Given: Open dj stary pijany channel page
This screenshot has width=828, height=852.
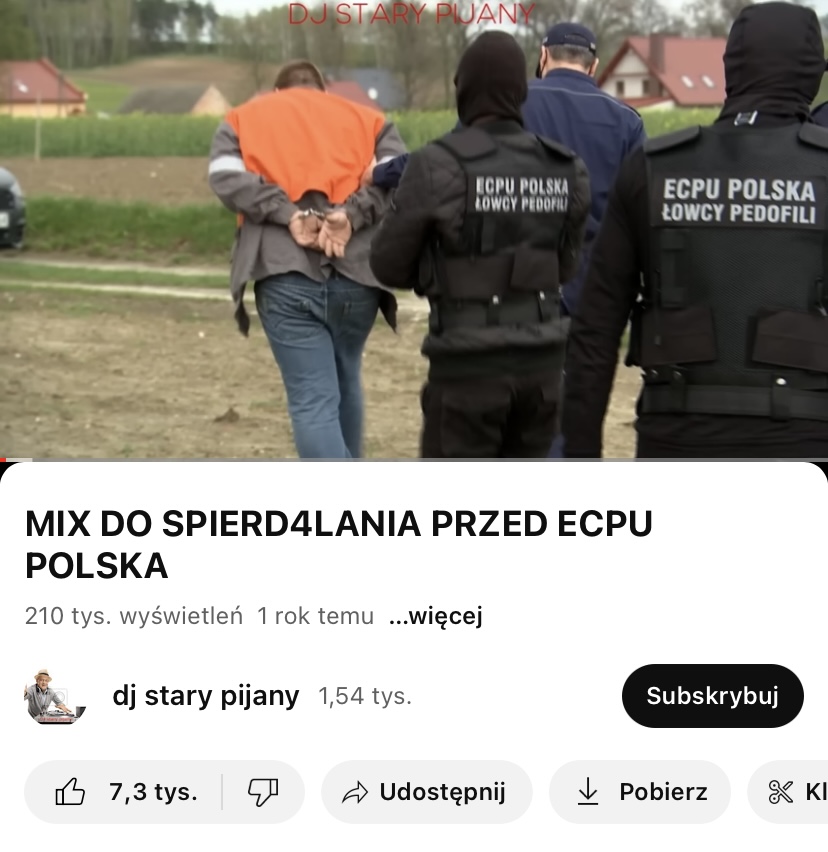Looking at the screenshot, I should tap(205, 696).
